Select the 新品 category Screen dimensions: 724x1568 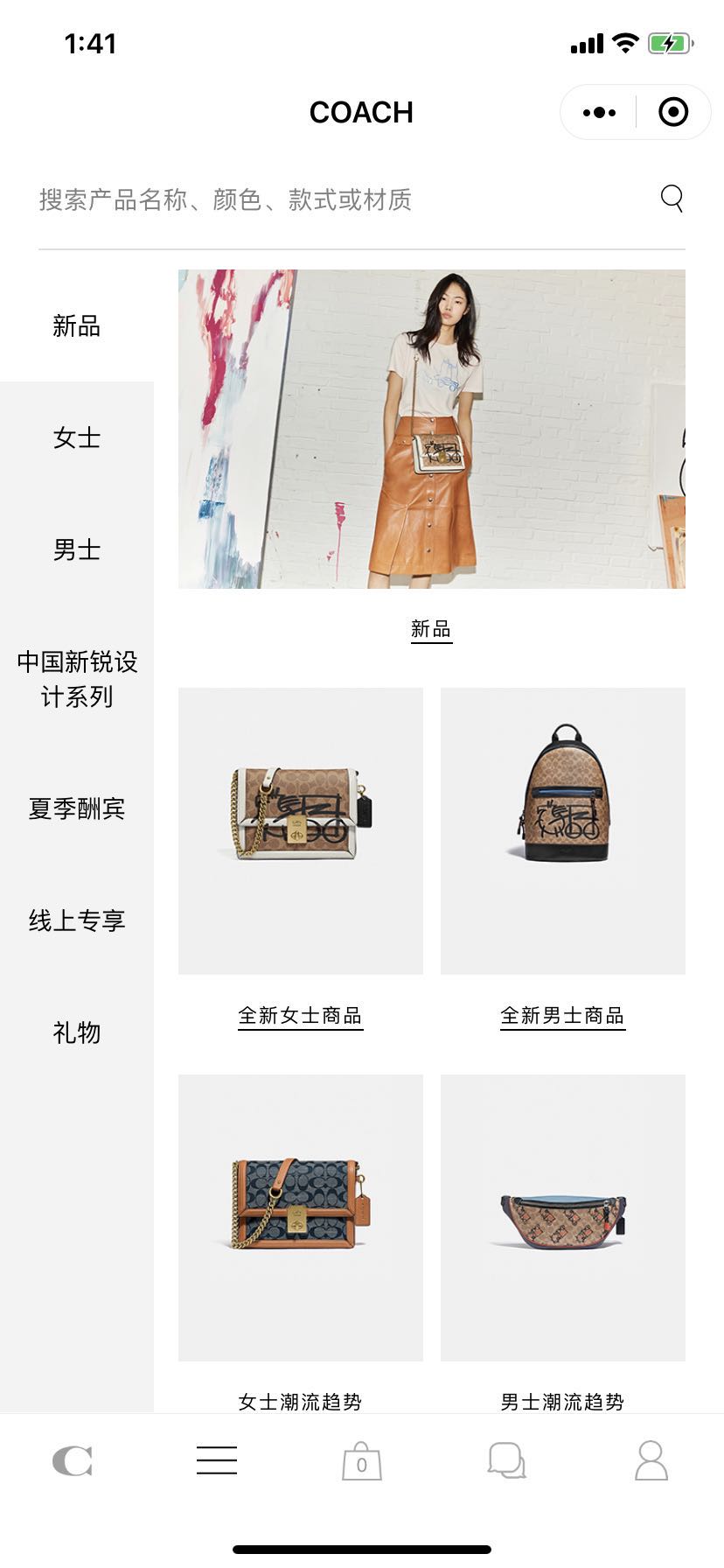point(77,325)
